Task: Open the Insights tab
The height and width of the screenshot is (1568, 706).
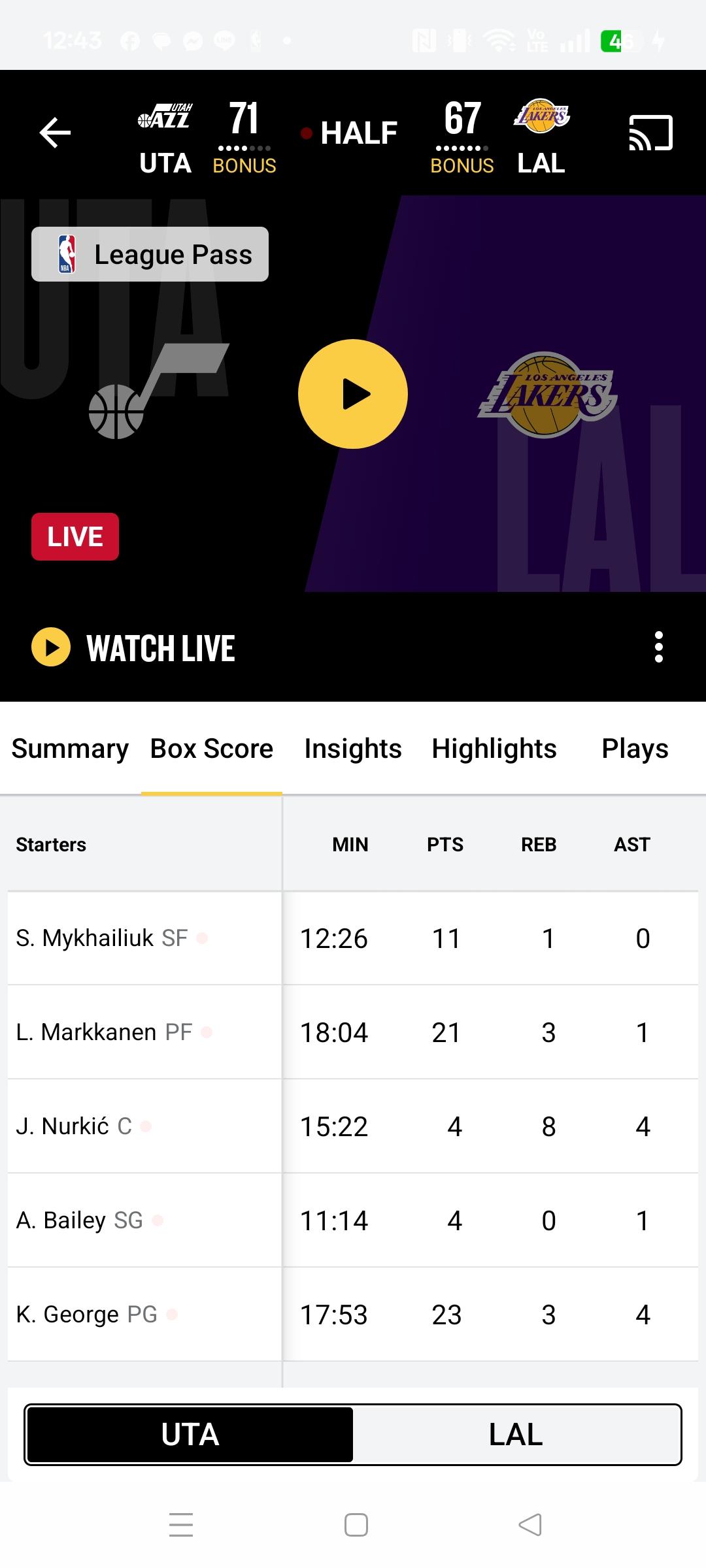Action: 353,749
